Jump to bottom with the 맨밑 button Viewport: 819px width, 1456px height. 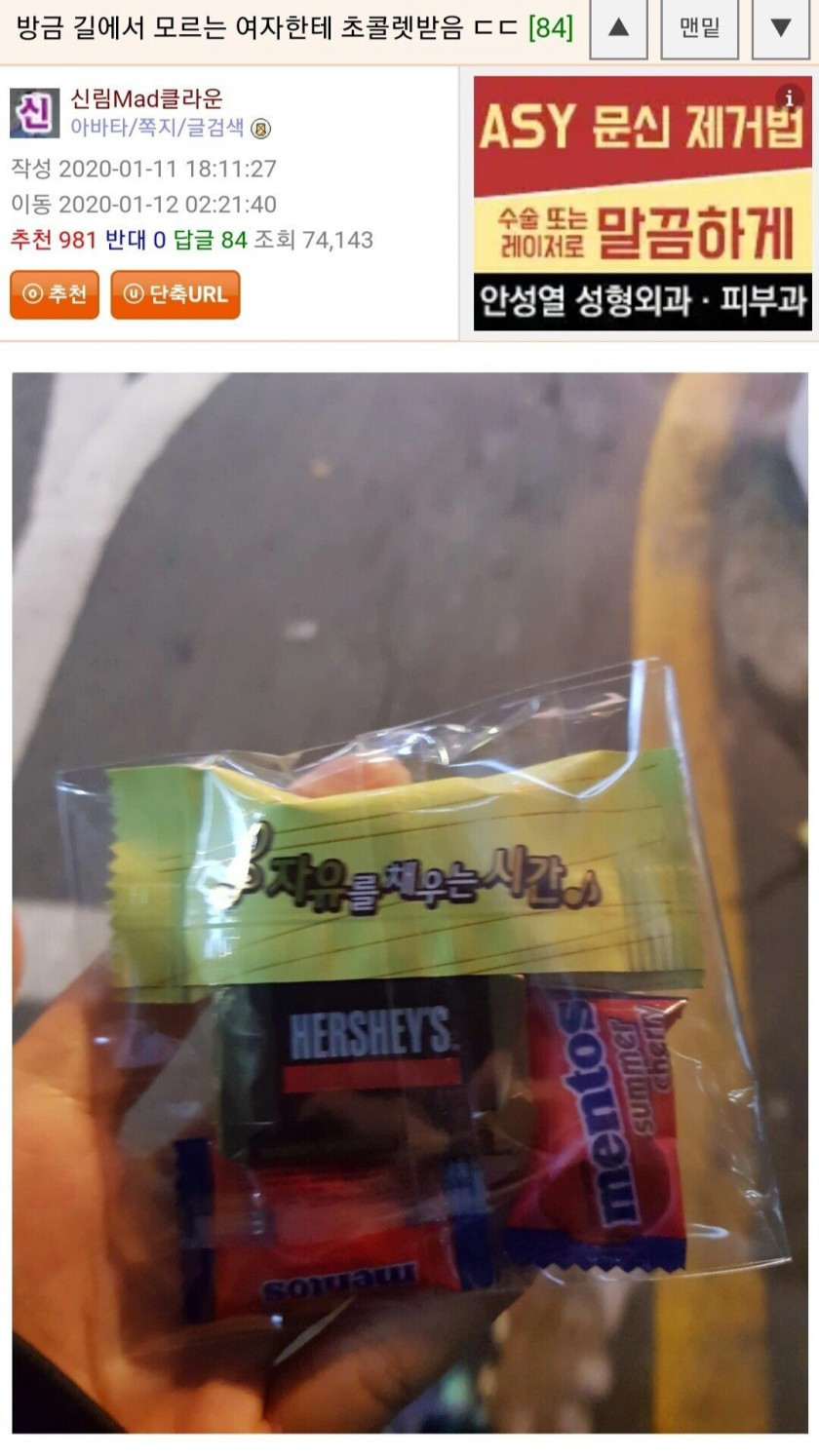coord(699,28)
